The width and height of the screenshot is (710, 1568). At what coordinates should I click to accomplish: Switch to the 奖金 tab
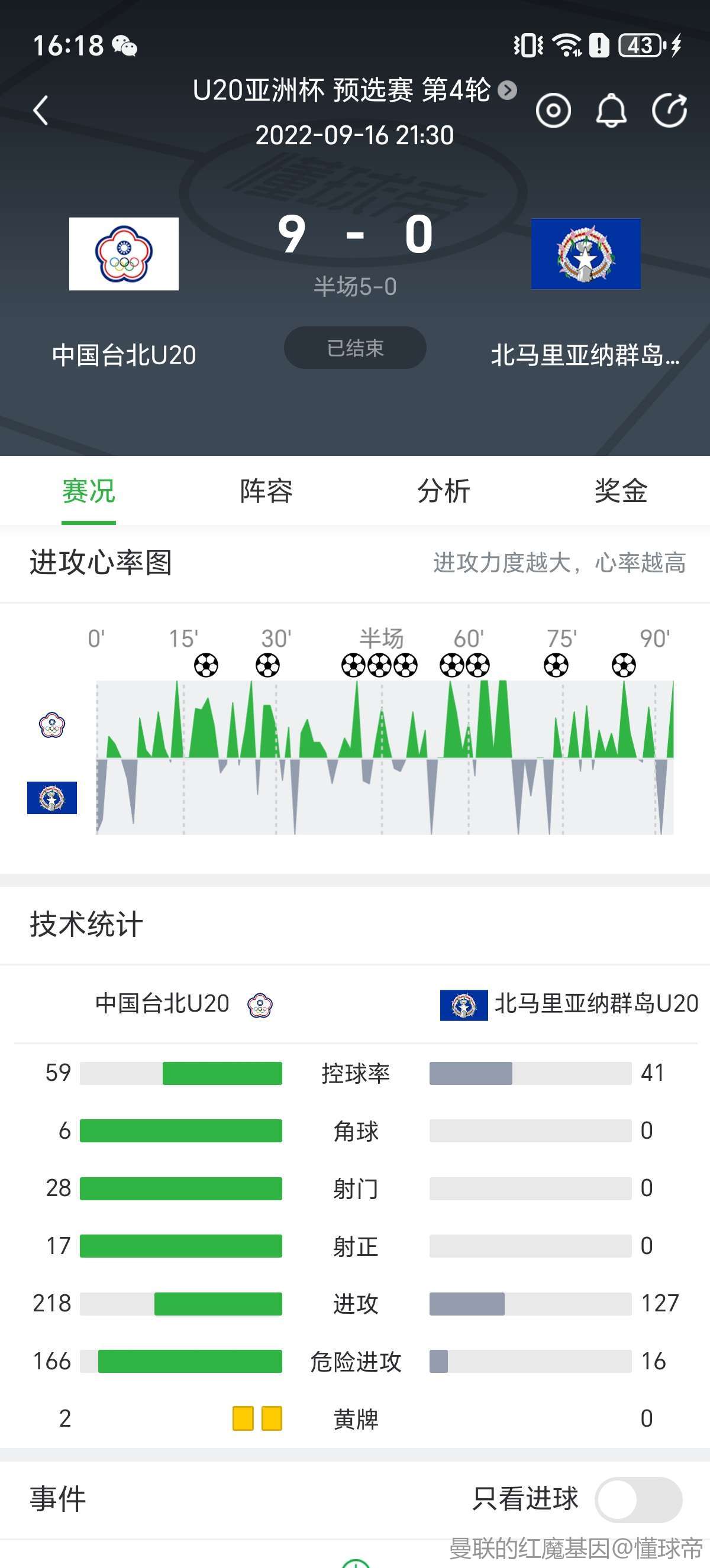[621, 491]
